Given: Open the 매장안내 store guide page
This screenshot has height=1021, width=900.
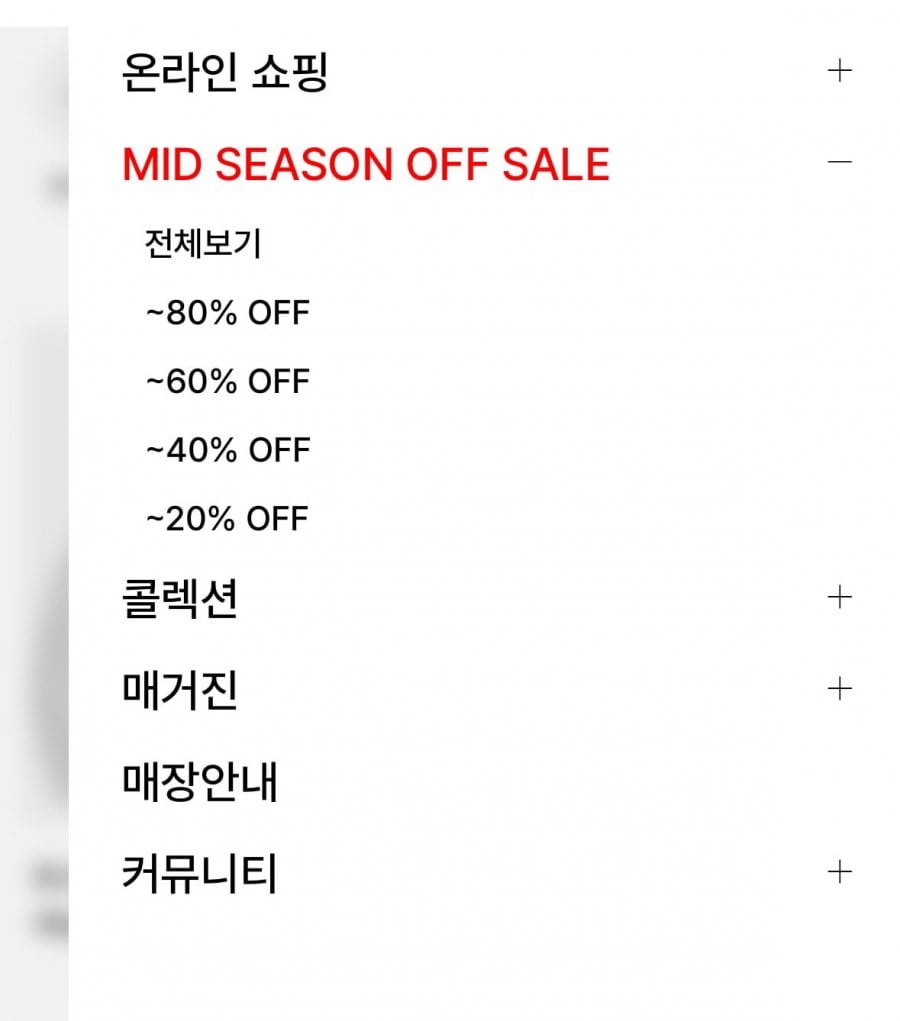Looking at the screenshot, I should [x=199, y=783].
